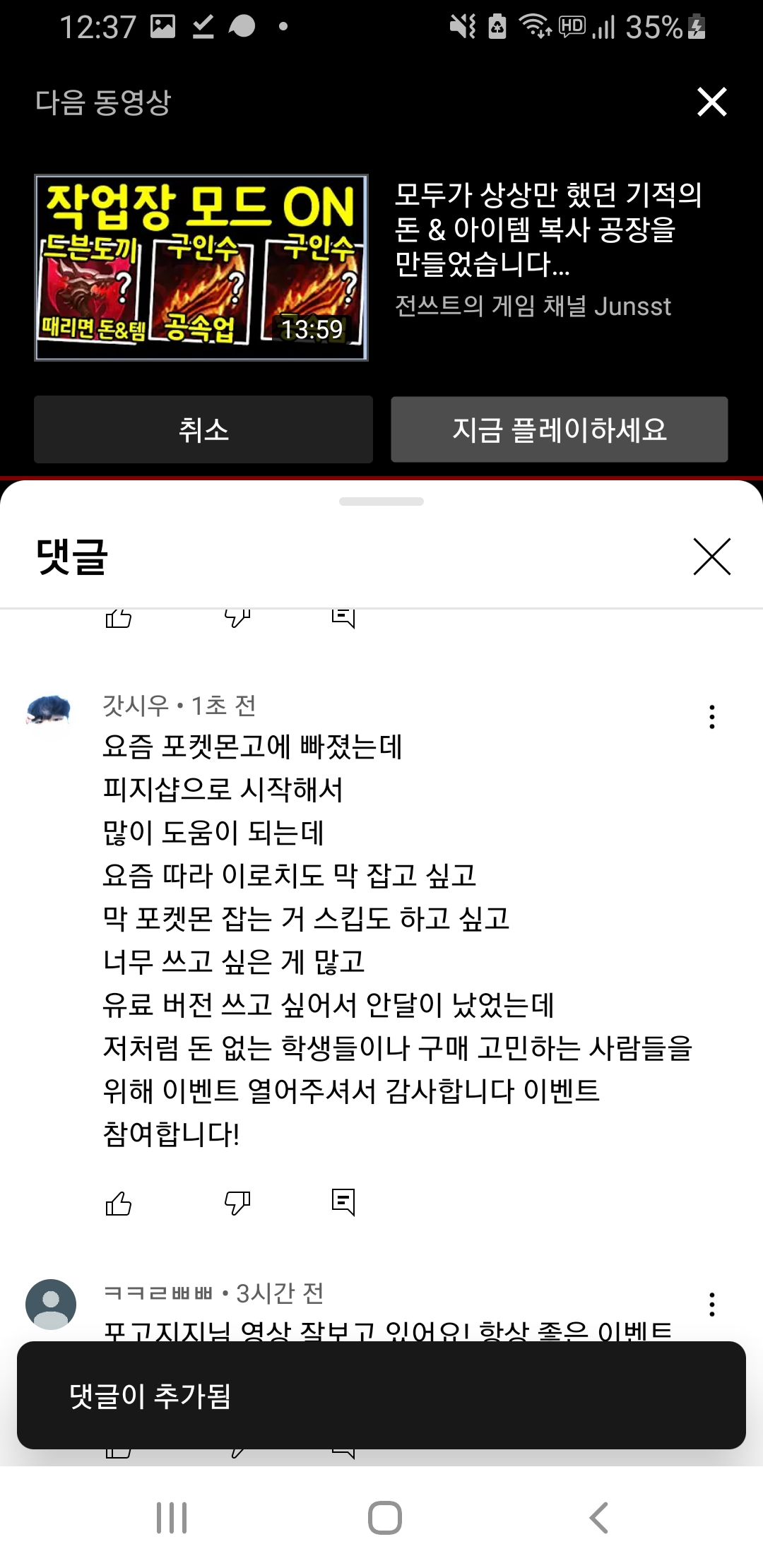Tap 지금 플레이하세요 to play now
Image resolution: width=763 pixels, height=1568 pixels.
pos(559,429)
